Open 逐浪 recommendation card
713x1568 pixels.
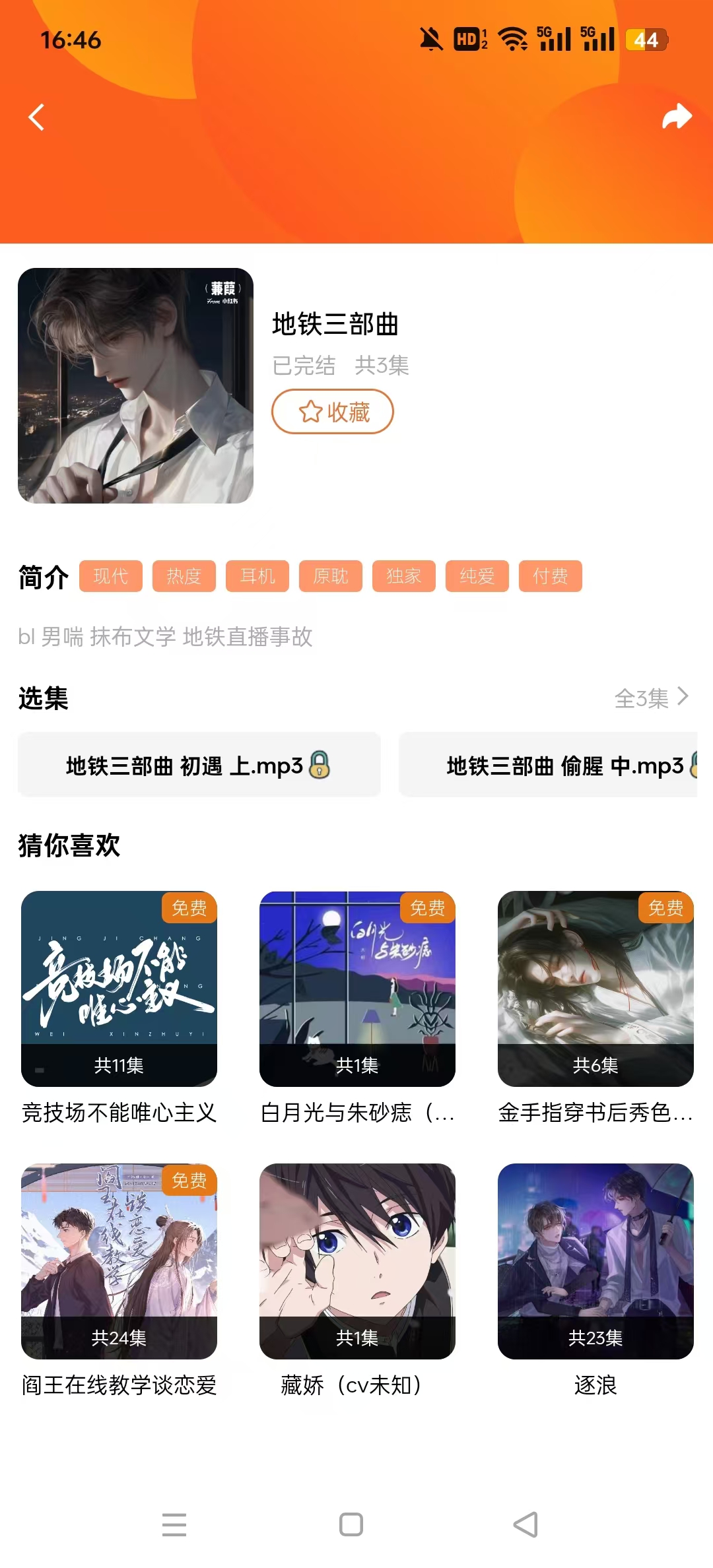[x=595, y=1260]
